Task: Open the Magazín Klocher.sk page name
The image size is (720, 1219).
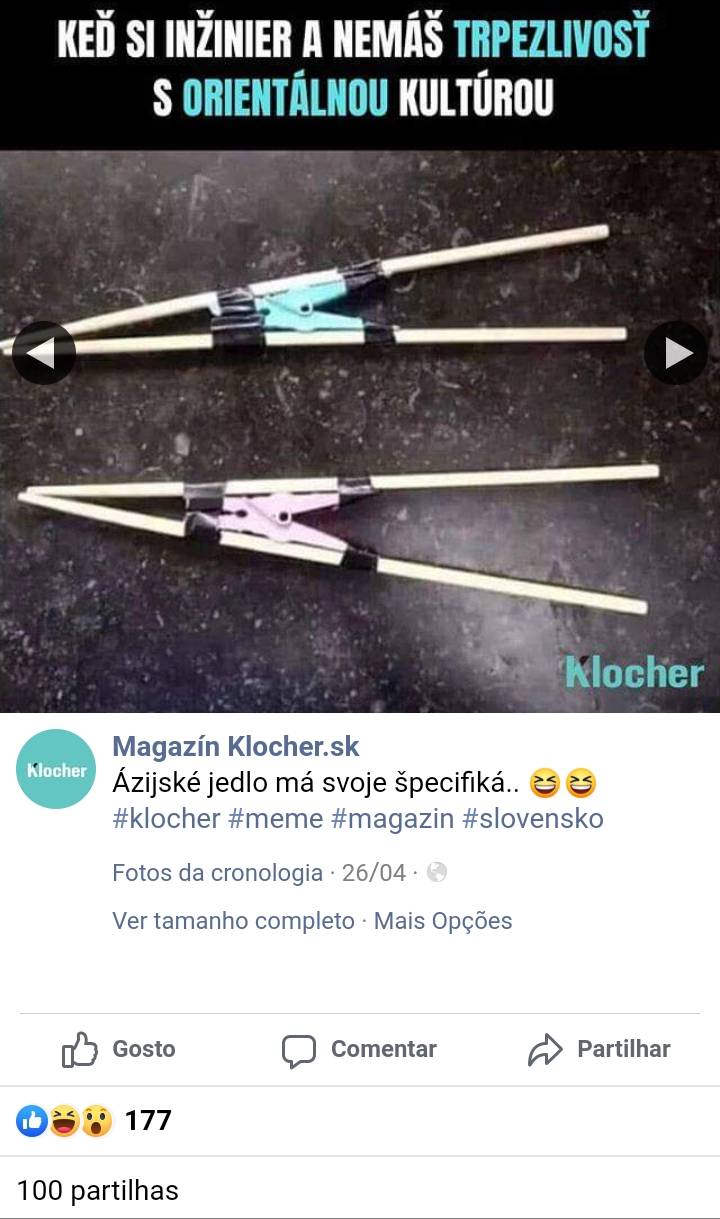Action: point(236,746)
